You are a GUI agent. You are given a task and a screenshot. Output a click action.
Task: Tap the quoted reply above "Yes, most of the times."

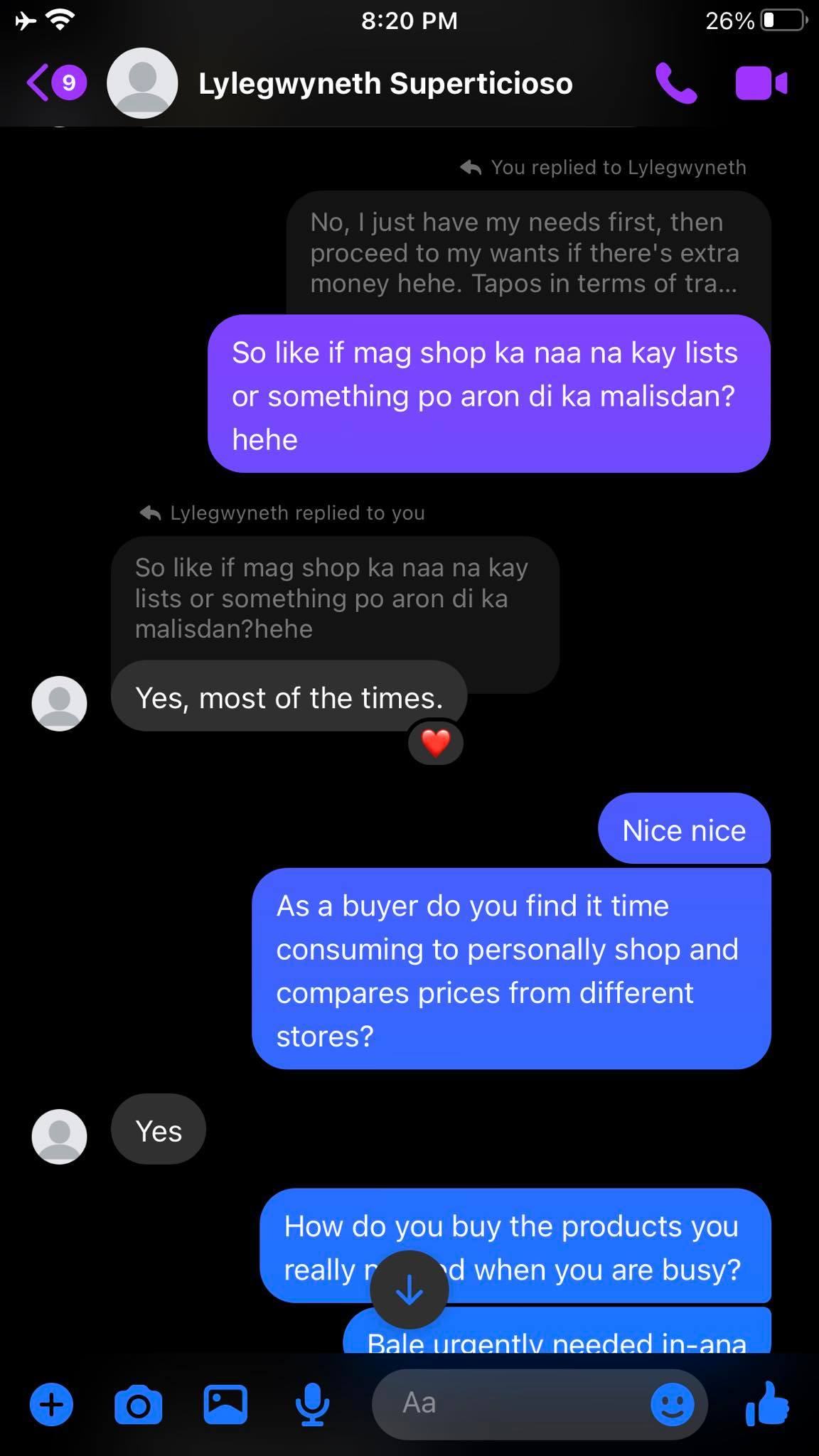click(x=334, y=599)
